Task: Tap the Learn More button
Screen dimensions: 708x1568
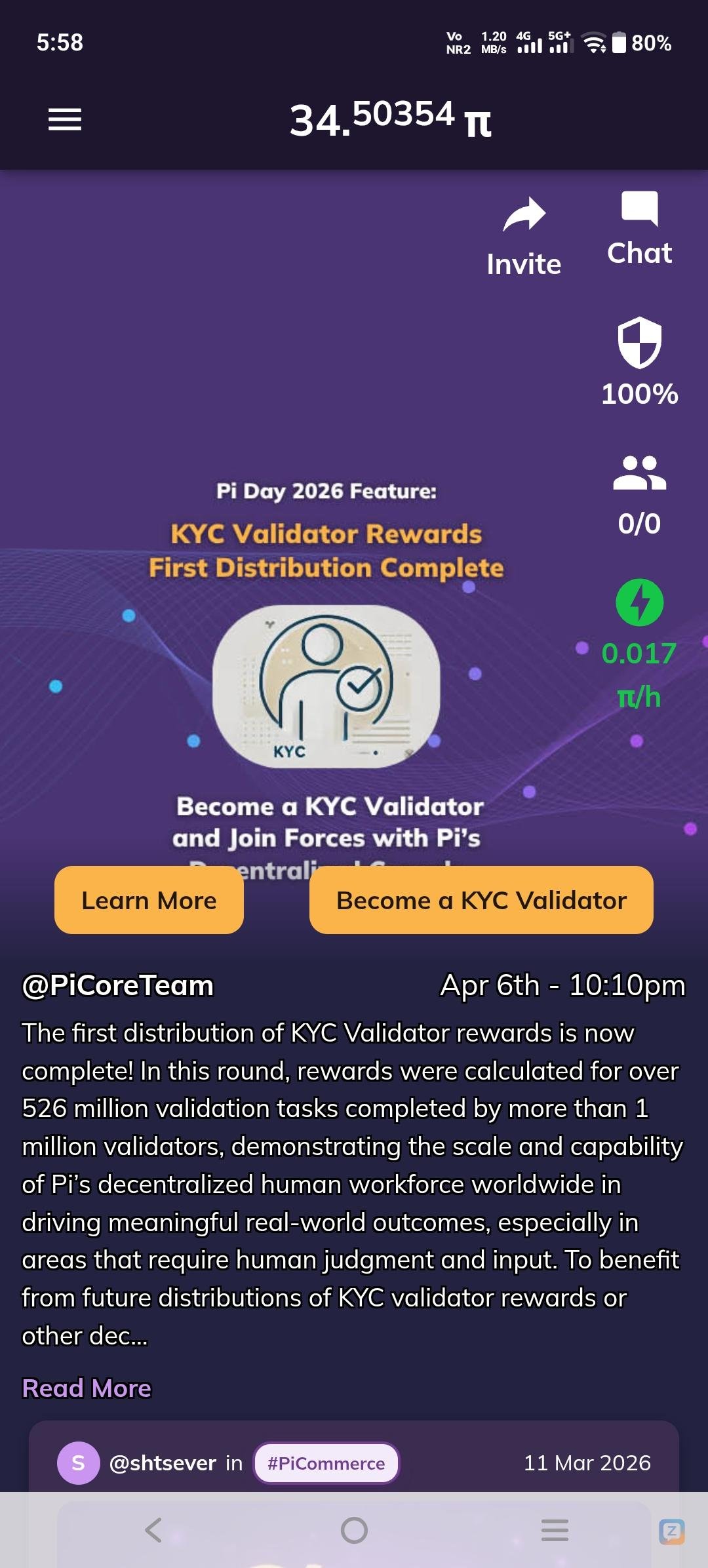Action: click(149, 900)
